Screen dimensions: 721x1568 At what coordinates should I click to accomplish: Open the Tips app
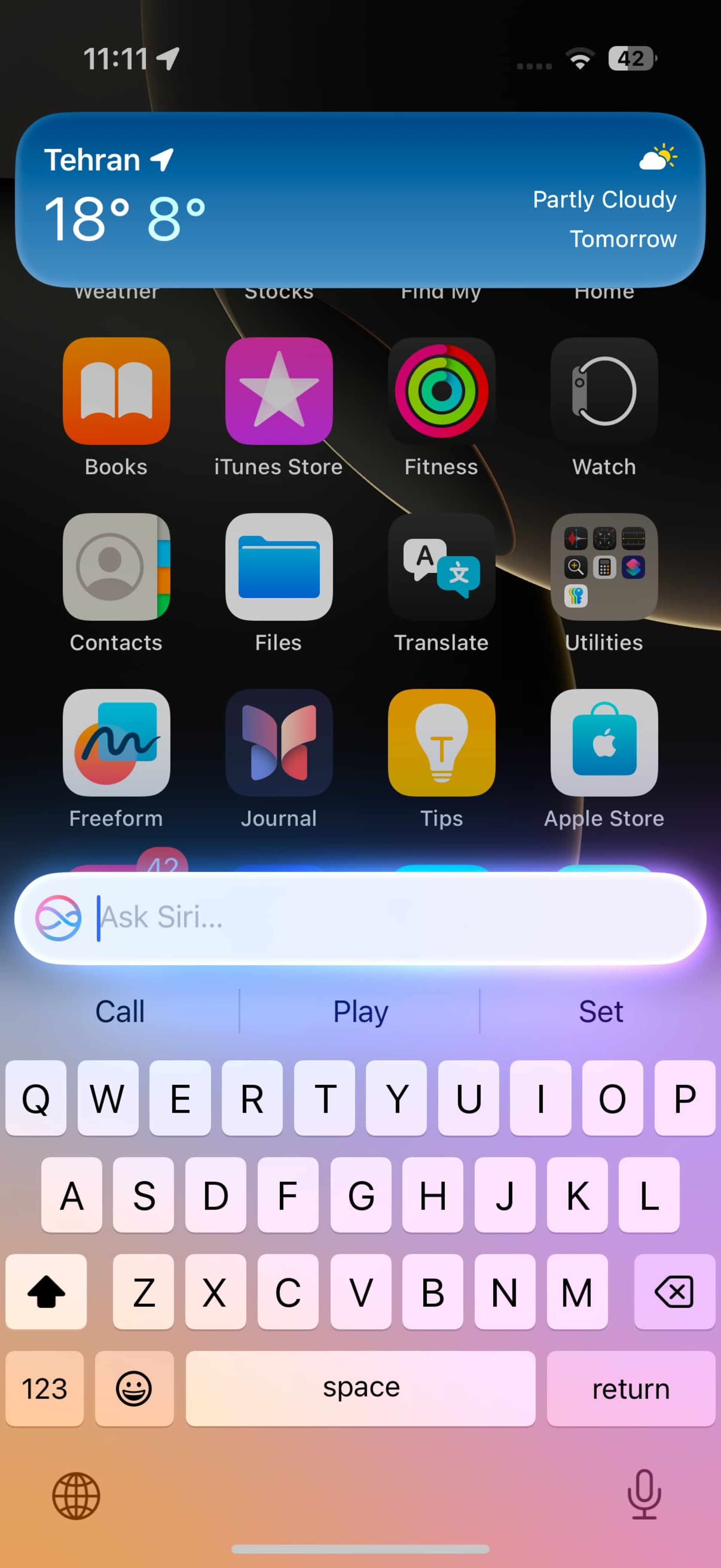tap(441, 743)
